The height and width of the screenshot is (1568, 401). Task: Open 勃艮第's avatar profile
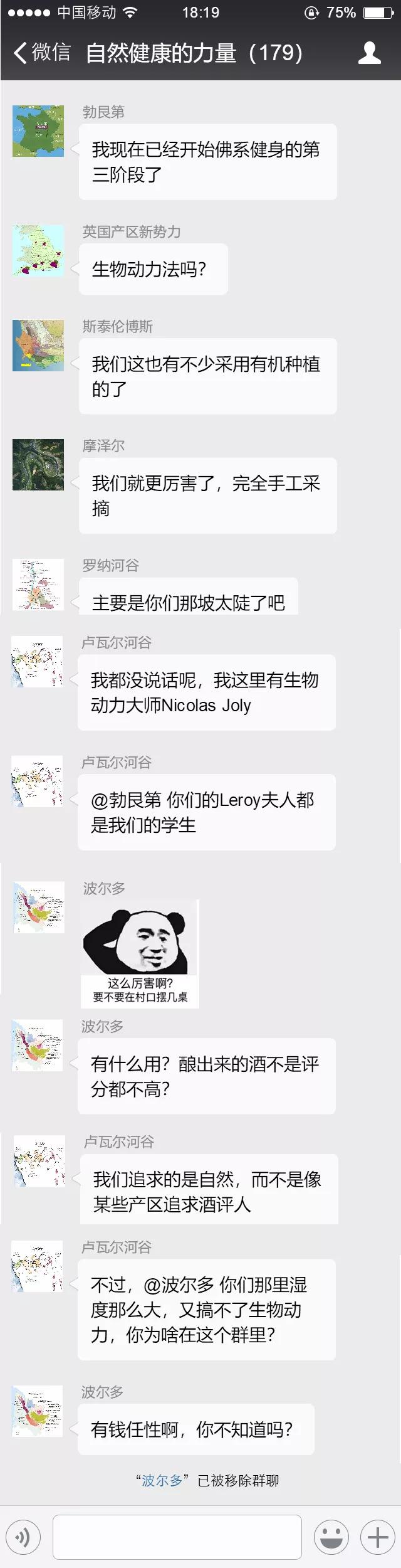[x=38, y=131]
